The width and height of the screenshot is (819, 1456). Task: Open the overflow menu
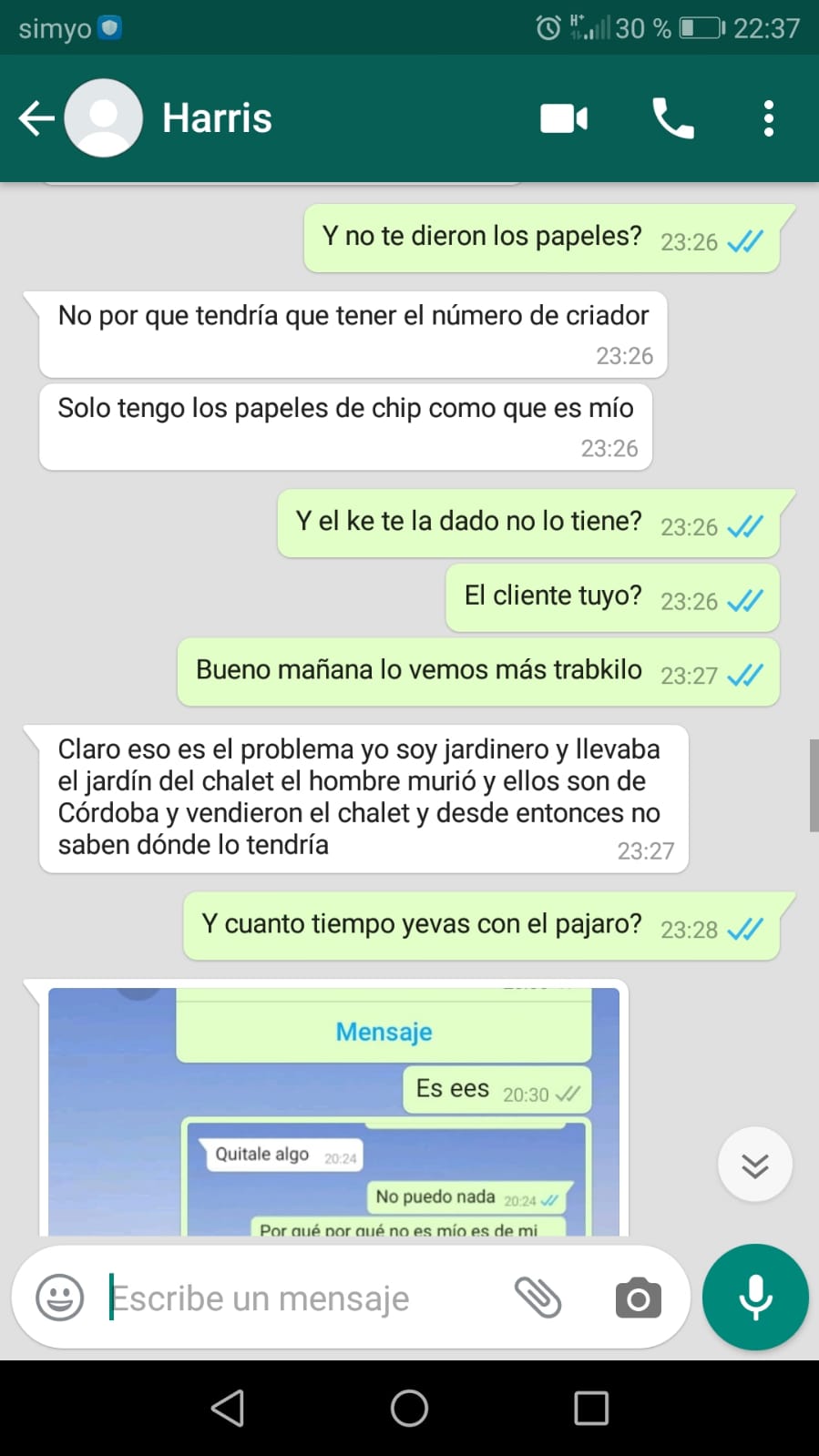click(768, 118)
